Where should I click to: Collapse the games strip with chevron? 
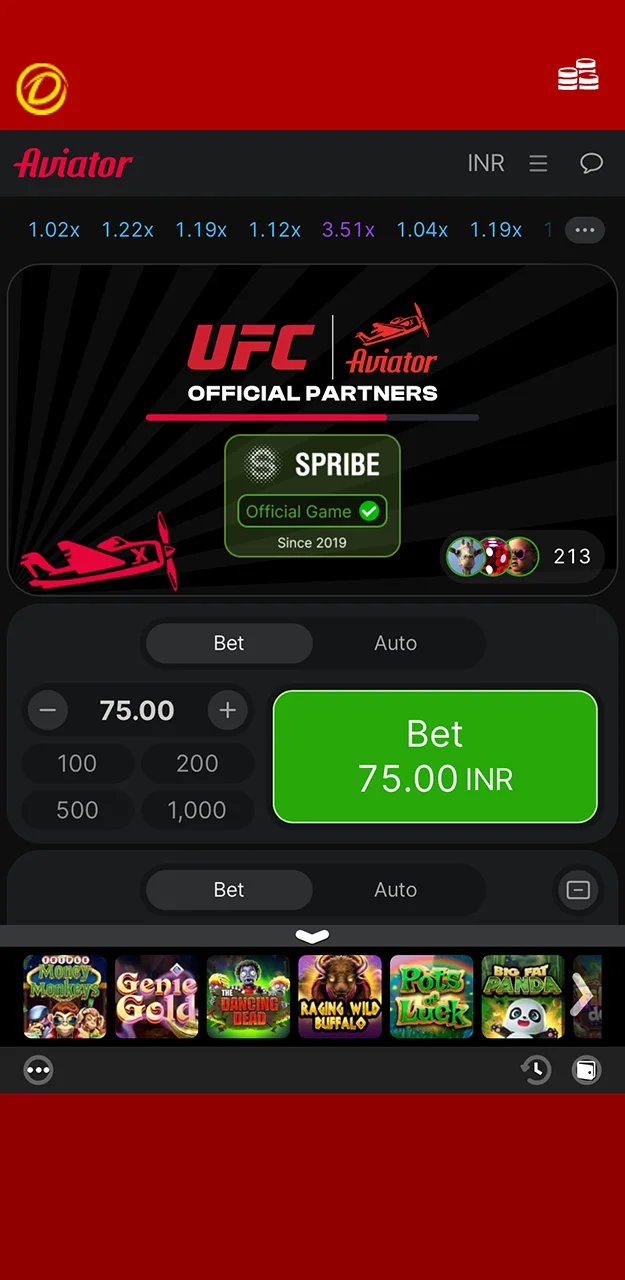(312, 936)
